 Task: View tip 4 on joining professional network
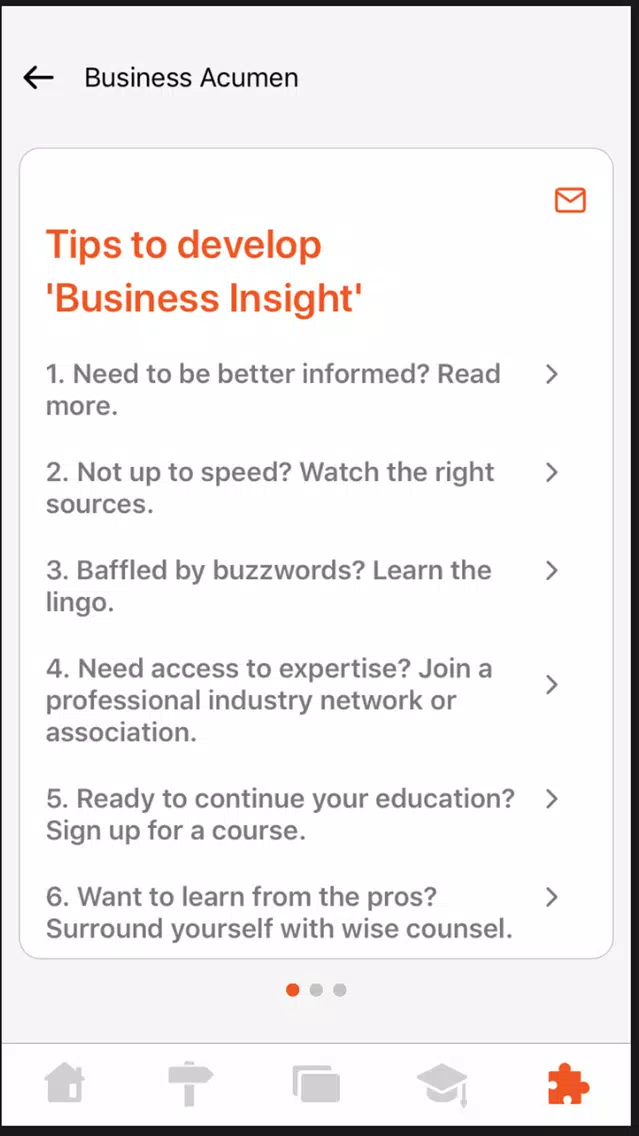(303, 700)
